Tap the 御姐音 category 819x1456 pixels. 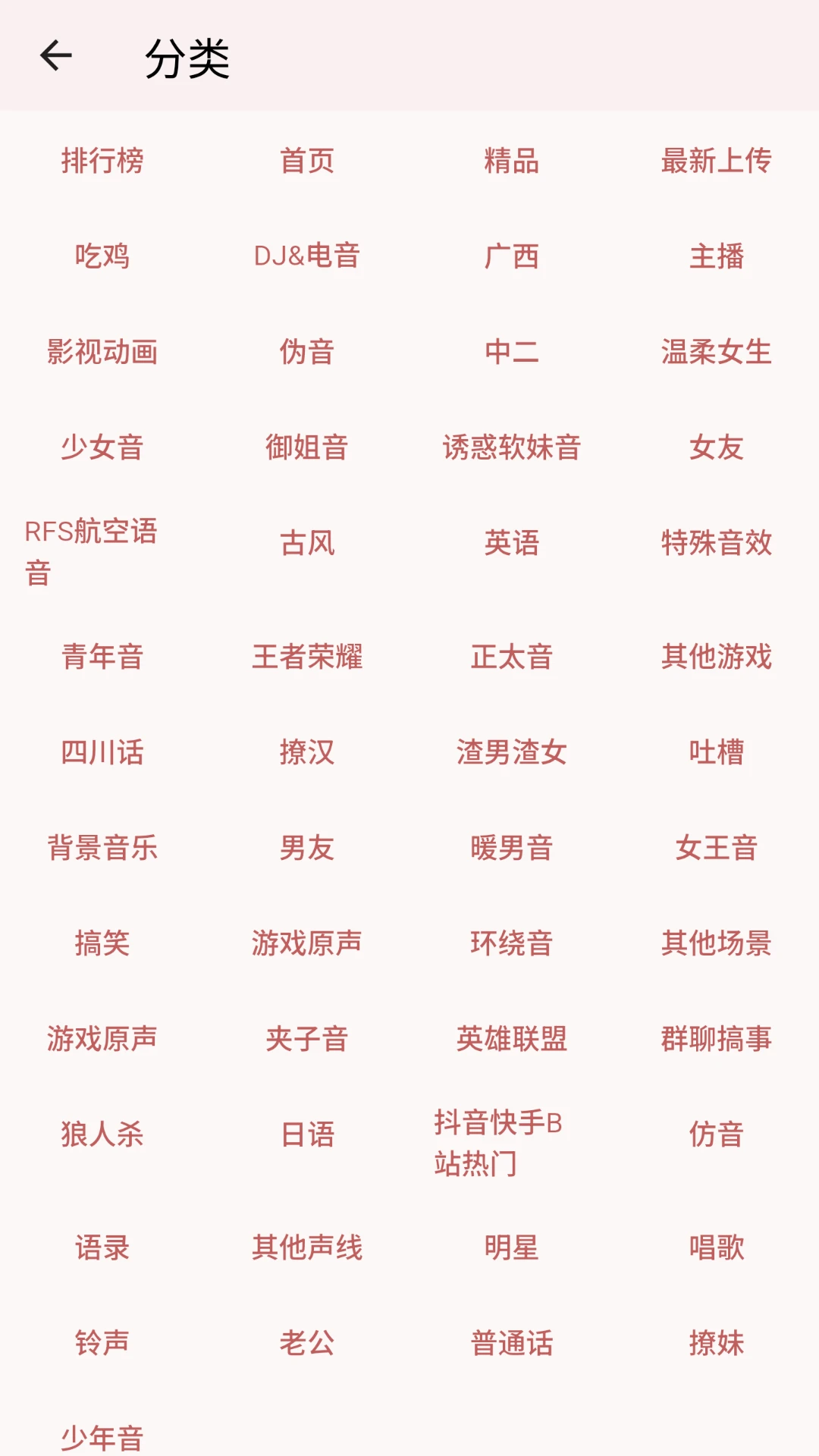tap(307, 447)
